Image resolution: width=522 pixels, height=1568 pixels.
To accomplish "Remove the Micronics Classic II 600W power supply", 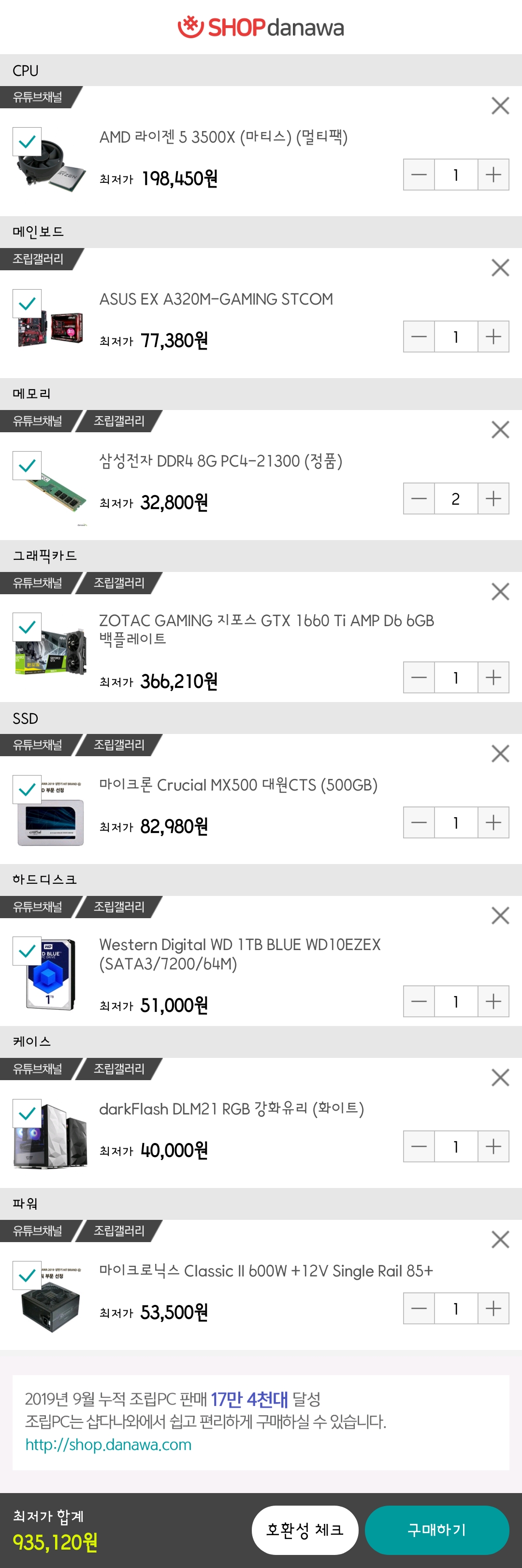I will click(500, 1239).
